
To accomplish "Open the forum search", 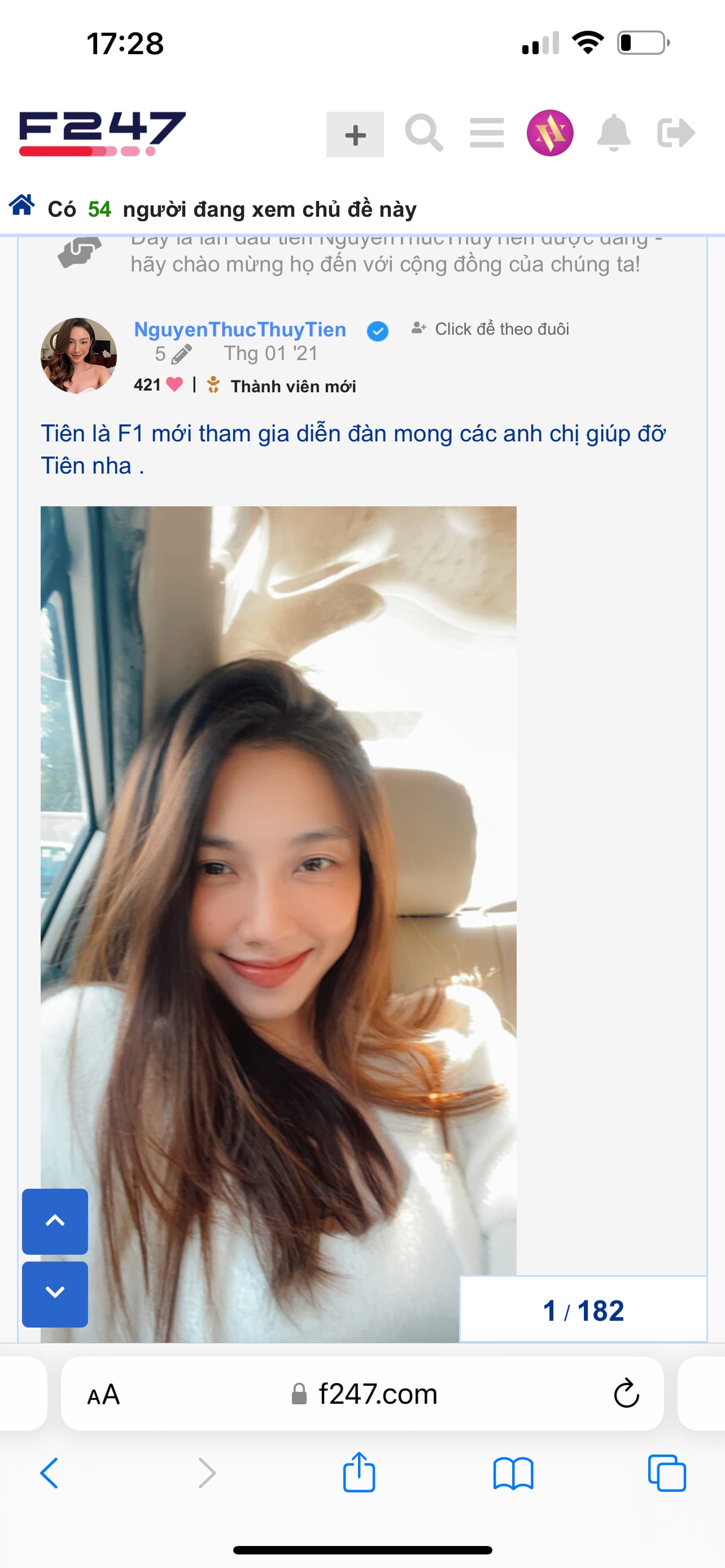I will point(423,133).
